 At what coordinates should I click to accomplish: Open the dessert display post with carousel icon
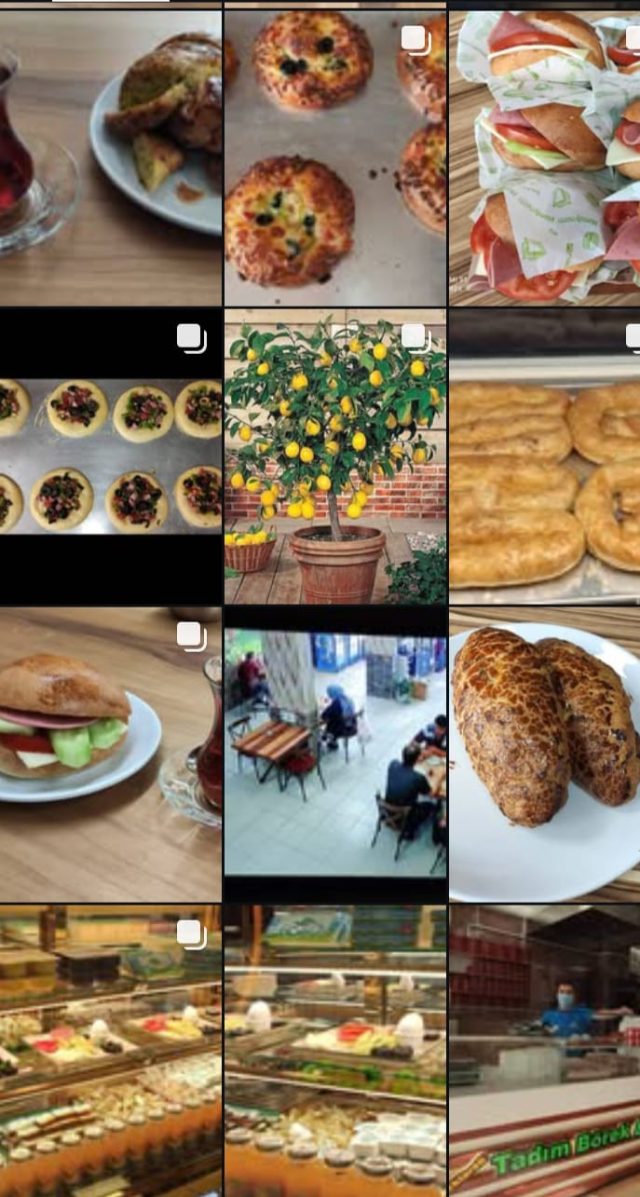click(x=110, y=1050)
